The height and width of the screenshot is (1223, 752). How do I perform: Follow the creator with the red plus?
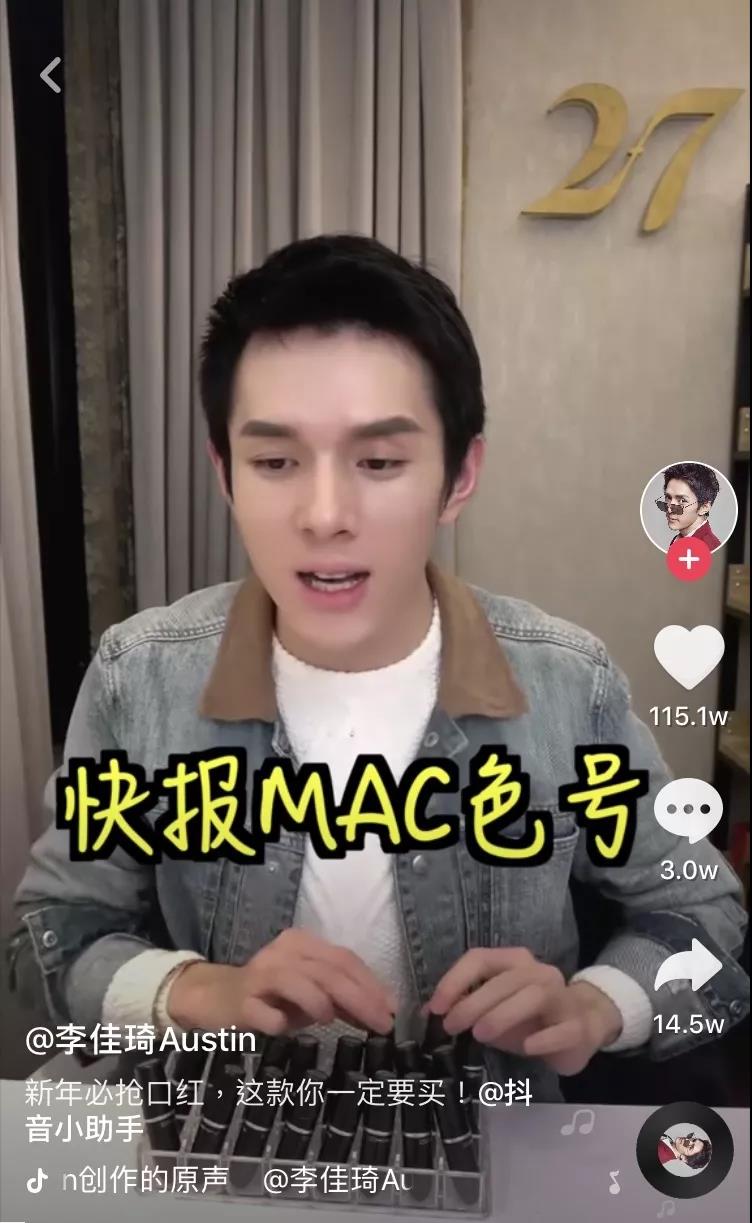pos(688,560)
